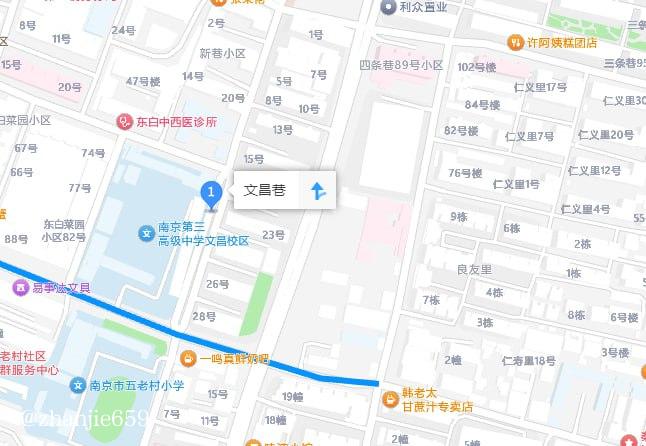This screenshot has height=446, width=646.
Task: Open directions arrow next to 文昌巷
Action: click(x=318, y=190)
